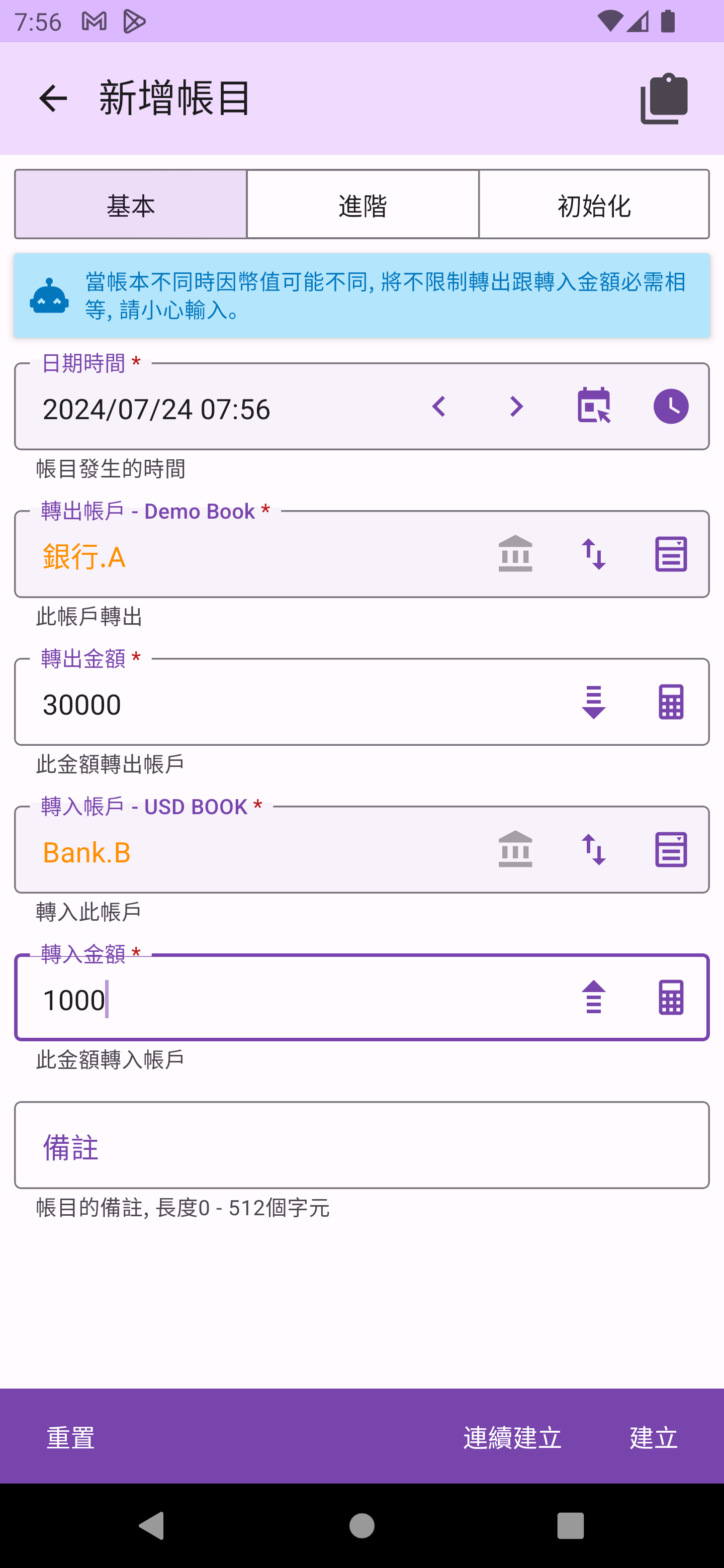This screenshot has height=1568, width=724.
Task: Tap 重置 to reset the form
Action: (x=70, y=1436)
